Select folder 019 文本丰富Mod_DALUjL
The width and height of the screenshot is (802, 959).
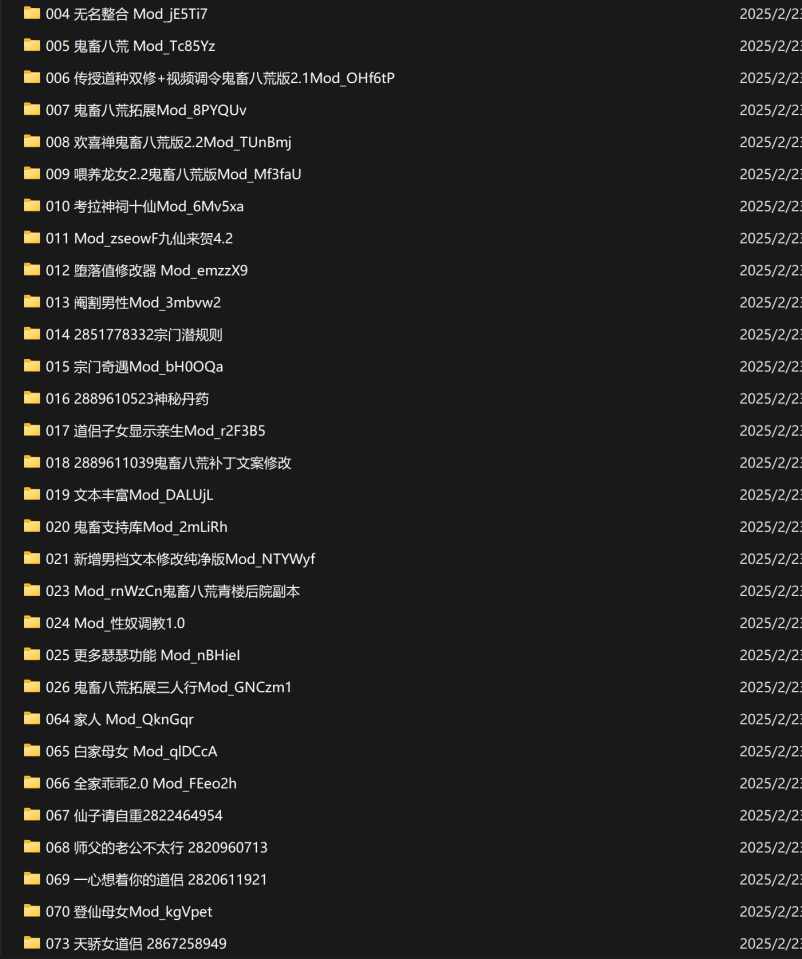pyautogui.click(x=129, y=495)
